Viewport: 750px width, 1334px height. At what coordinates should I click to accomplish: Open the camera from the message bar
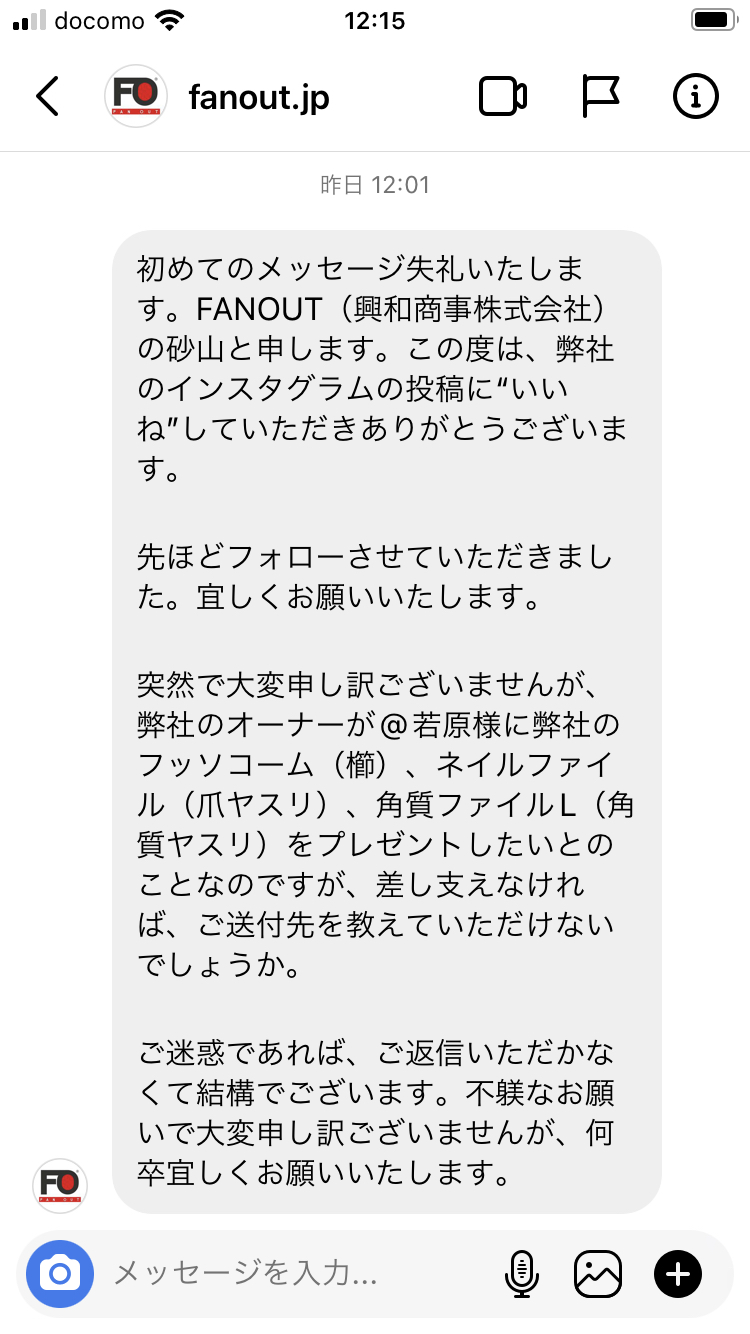(x=60, y=1274)
